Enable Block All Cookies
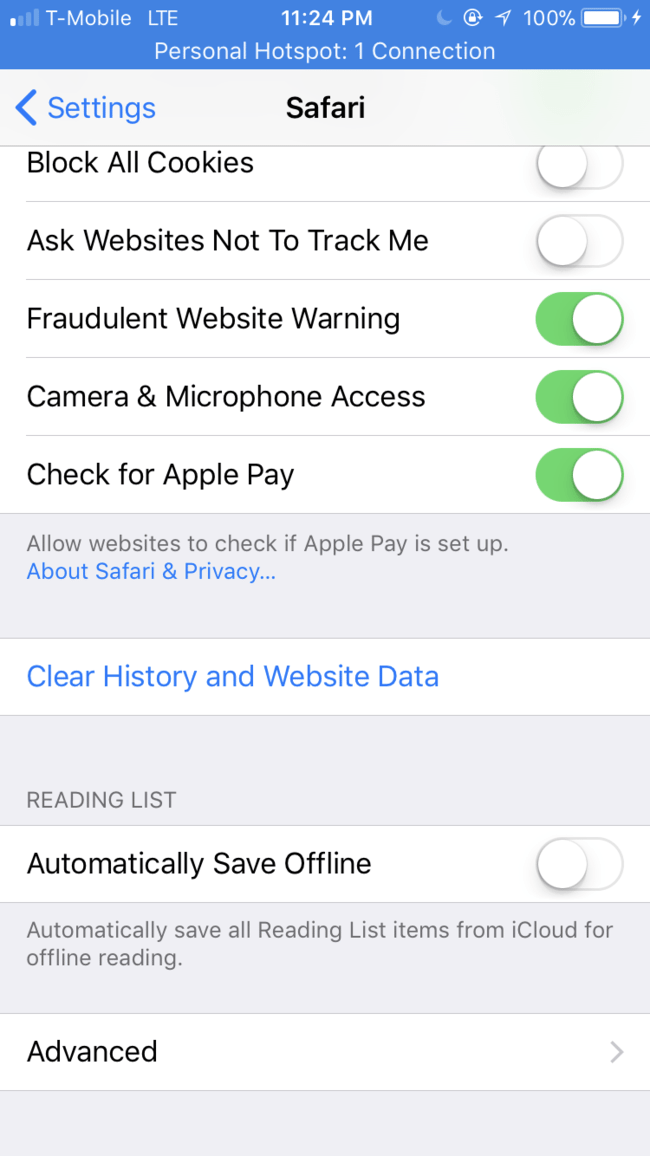650x1156 pixels. [x=579, y=166]
